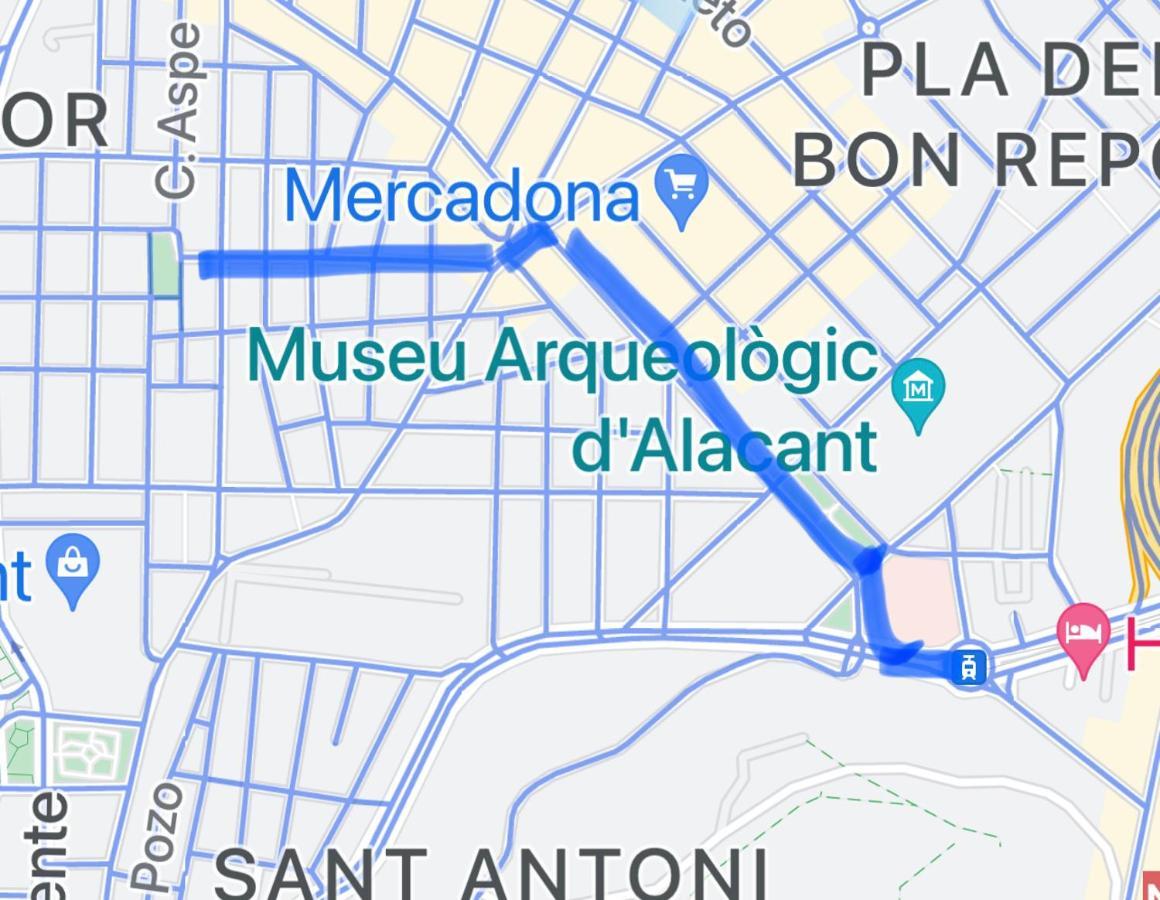
Task: Open the pink hotel bed pin
Action: (x=1085, y=634)
